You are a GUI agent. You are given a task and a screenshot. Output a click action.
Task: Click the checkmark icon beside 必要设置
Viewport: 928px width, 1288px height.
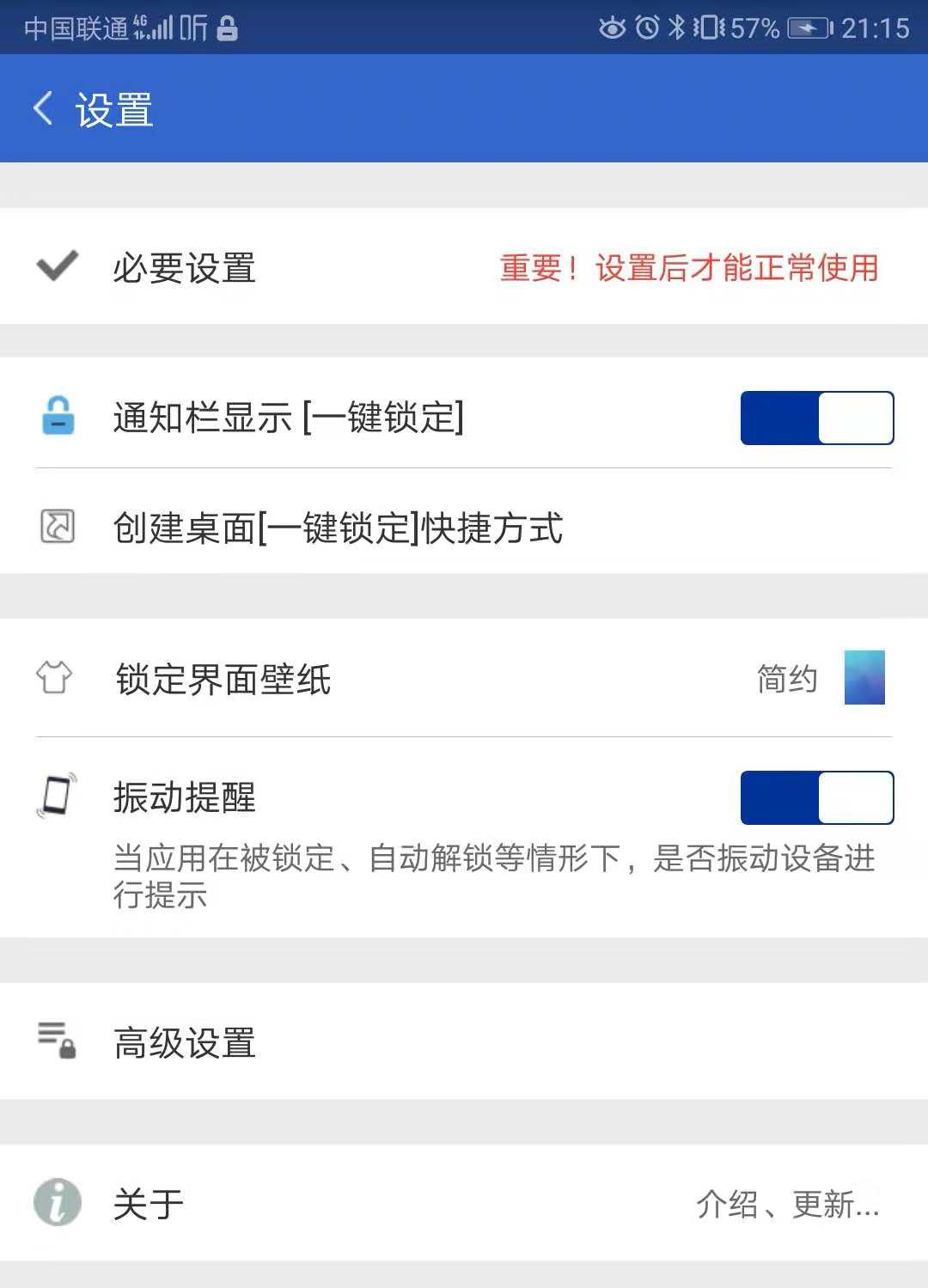(54, 266)
